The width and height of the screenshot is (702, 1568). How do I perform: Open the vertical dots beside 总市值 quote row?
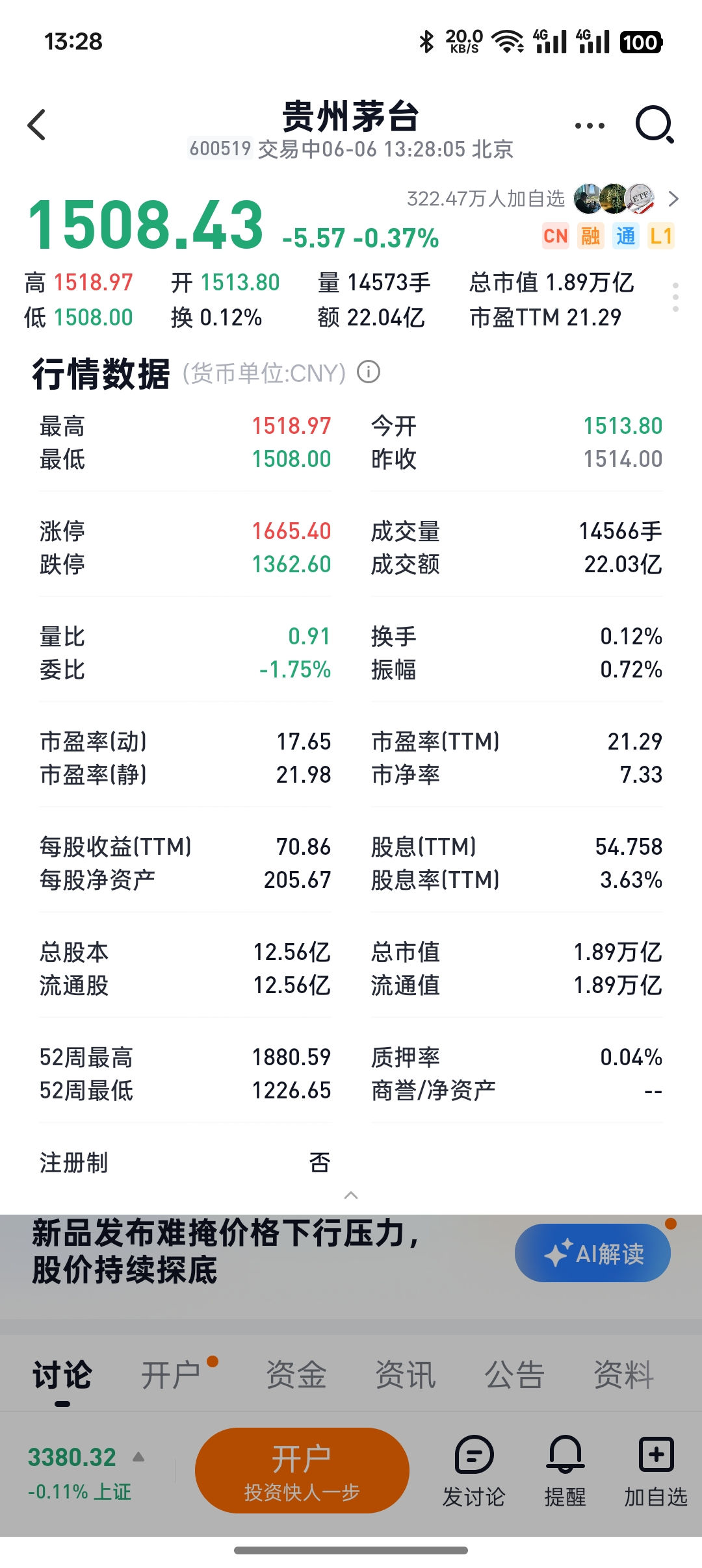[676, 297]
